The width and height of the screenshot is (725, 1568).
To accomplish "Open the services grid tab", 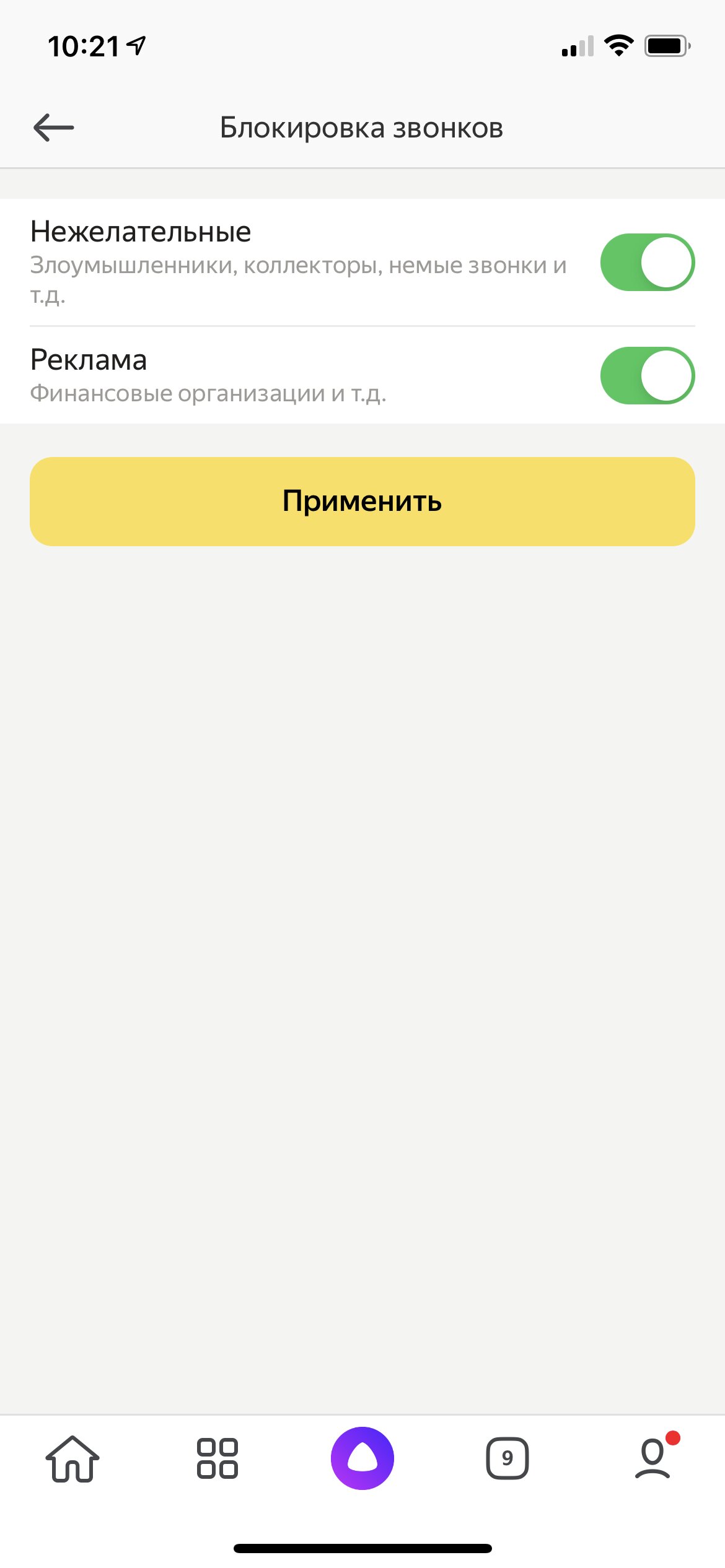I will tap(217, 1458).
